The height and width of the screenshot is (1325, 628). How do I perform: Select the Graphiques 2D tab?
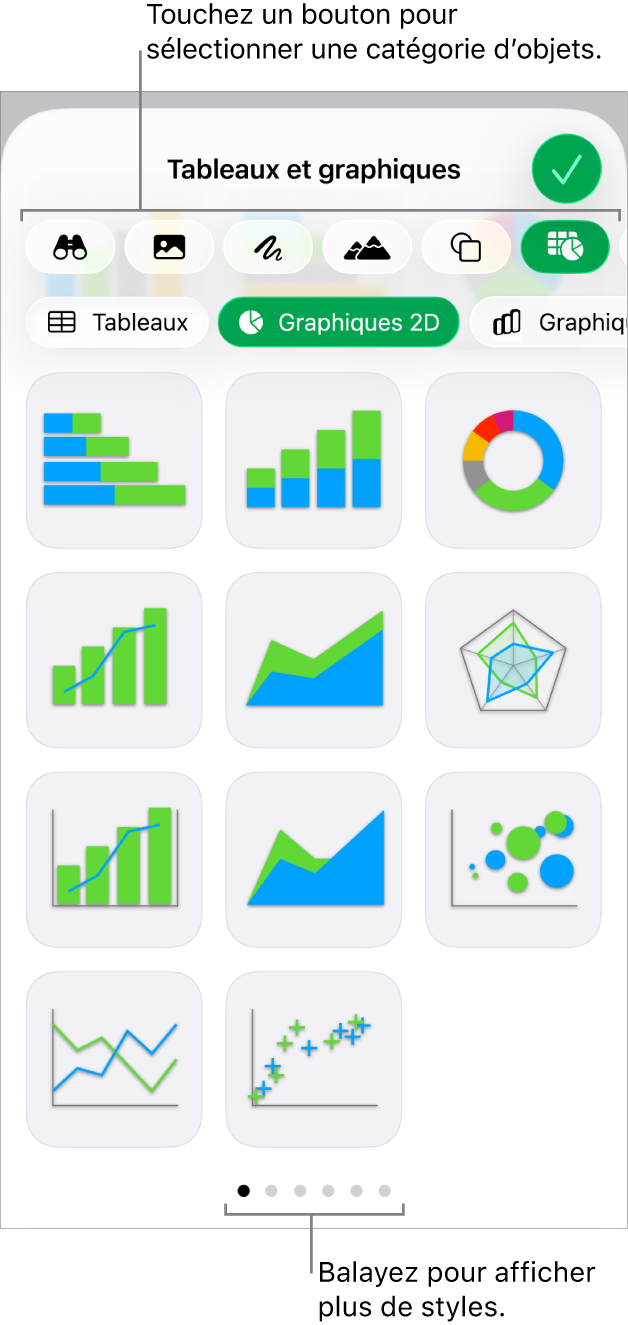[x=338, y=322]
